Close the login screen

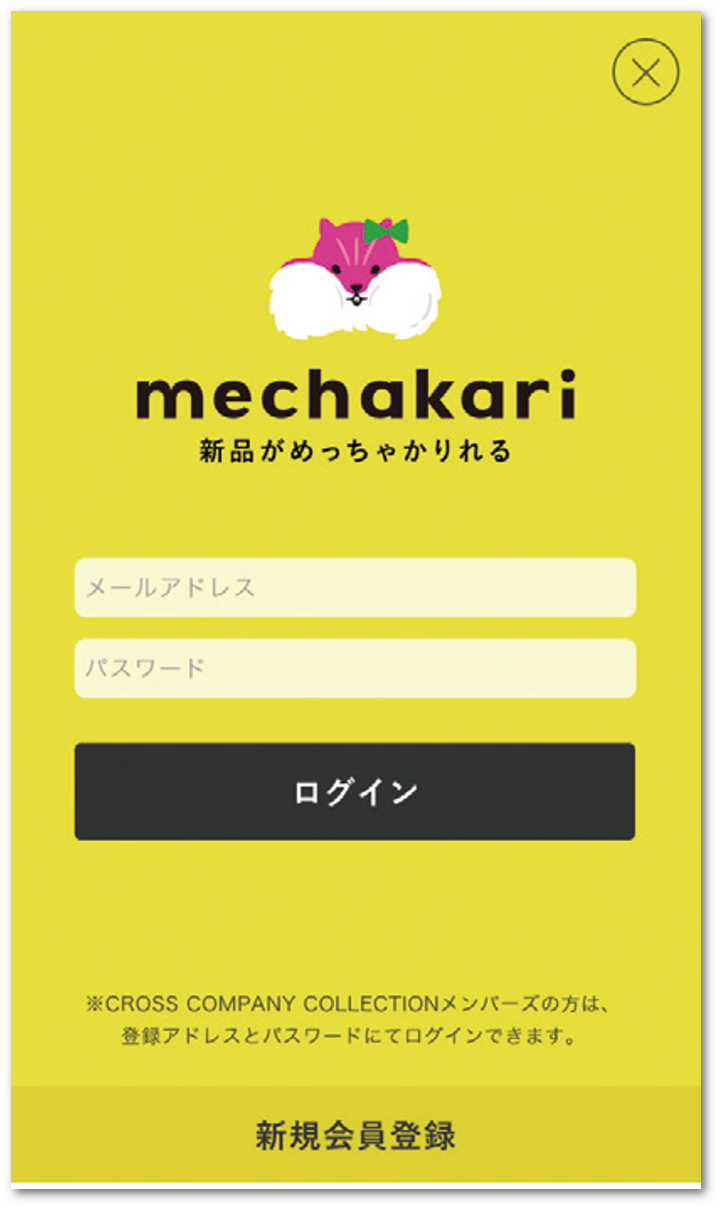(x=646, y=72)
